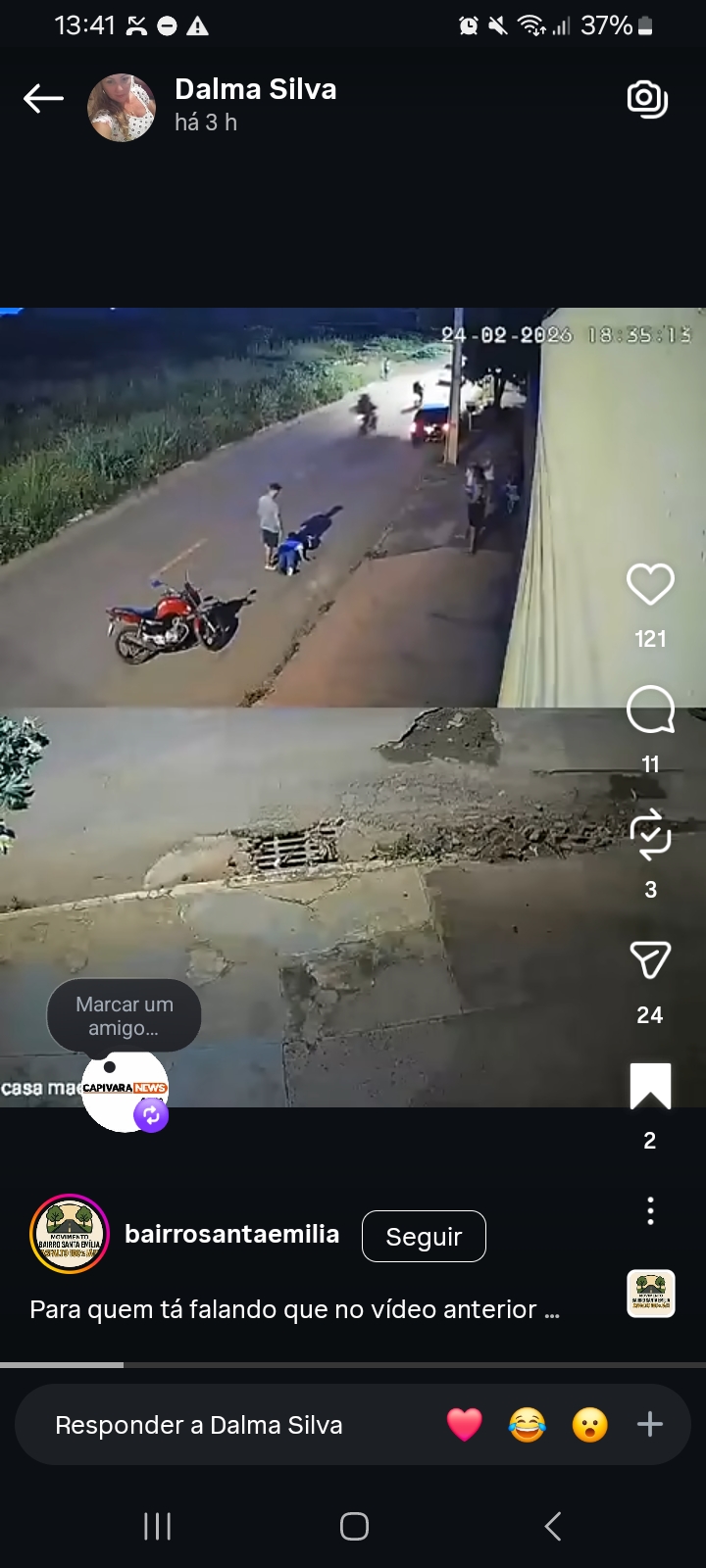Tap the system home button

pos(354,1526)
